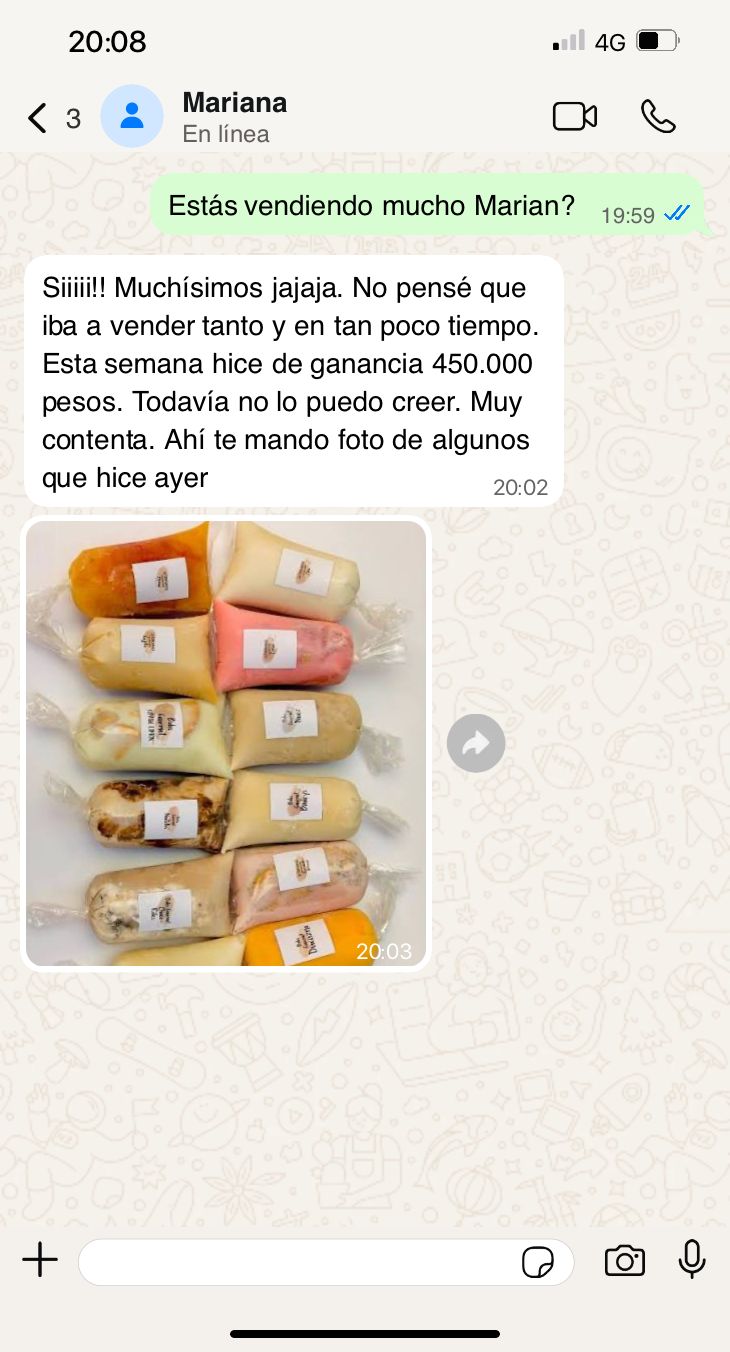This screenshot has height=1352, width=730.
Task: Forward the photo using the arrow icon
Action: coord(476,743)
